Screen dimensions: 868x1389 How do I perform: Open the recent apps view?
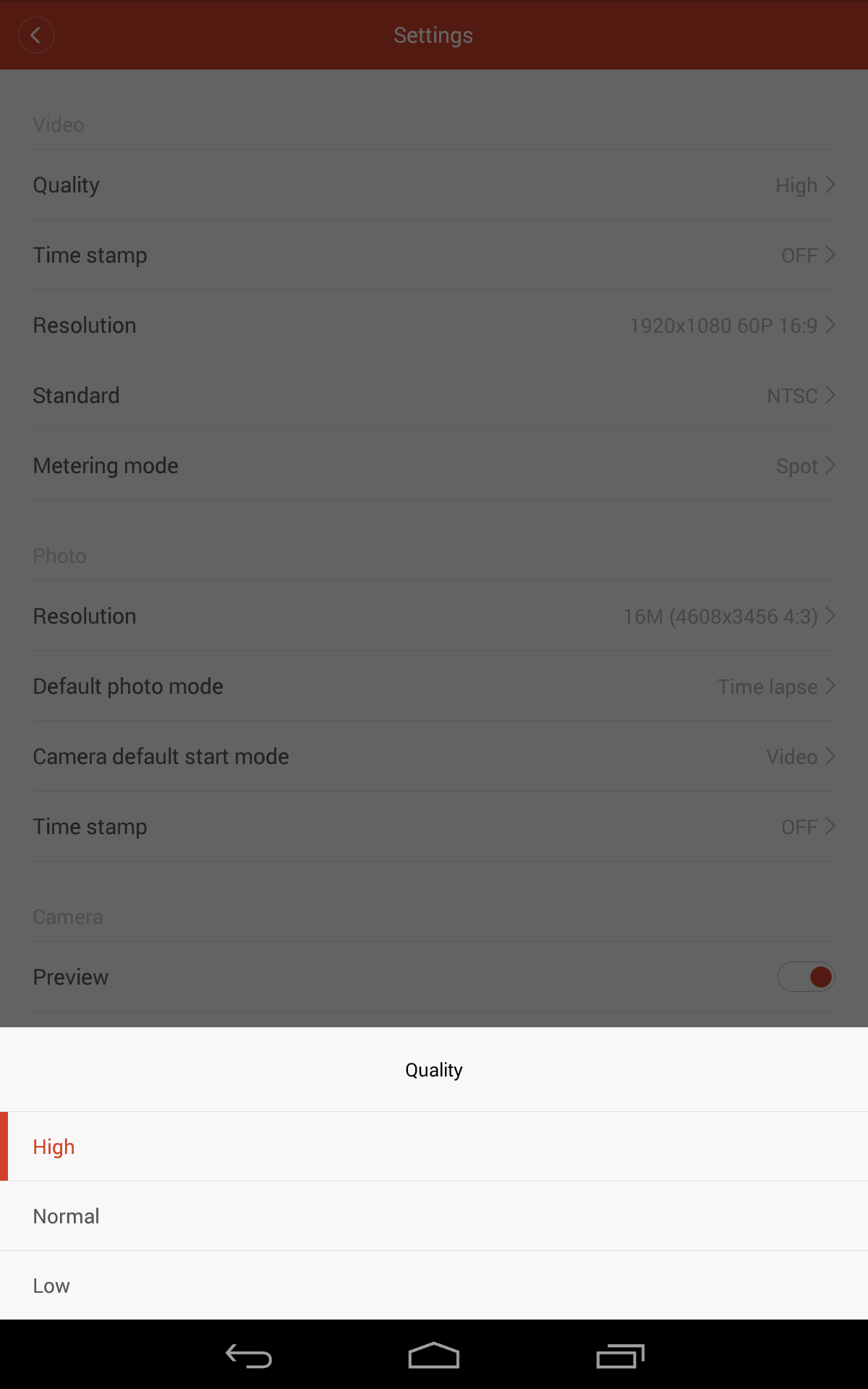tap(620, 1356)
